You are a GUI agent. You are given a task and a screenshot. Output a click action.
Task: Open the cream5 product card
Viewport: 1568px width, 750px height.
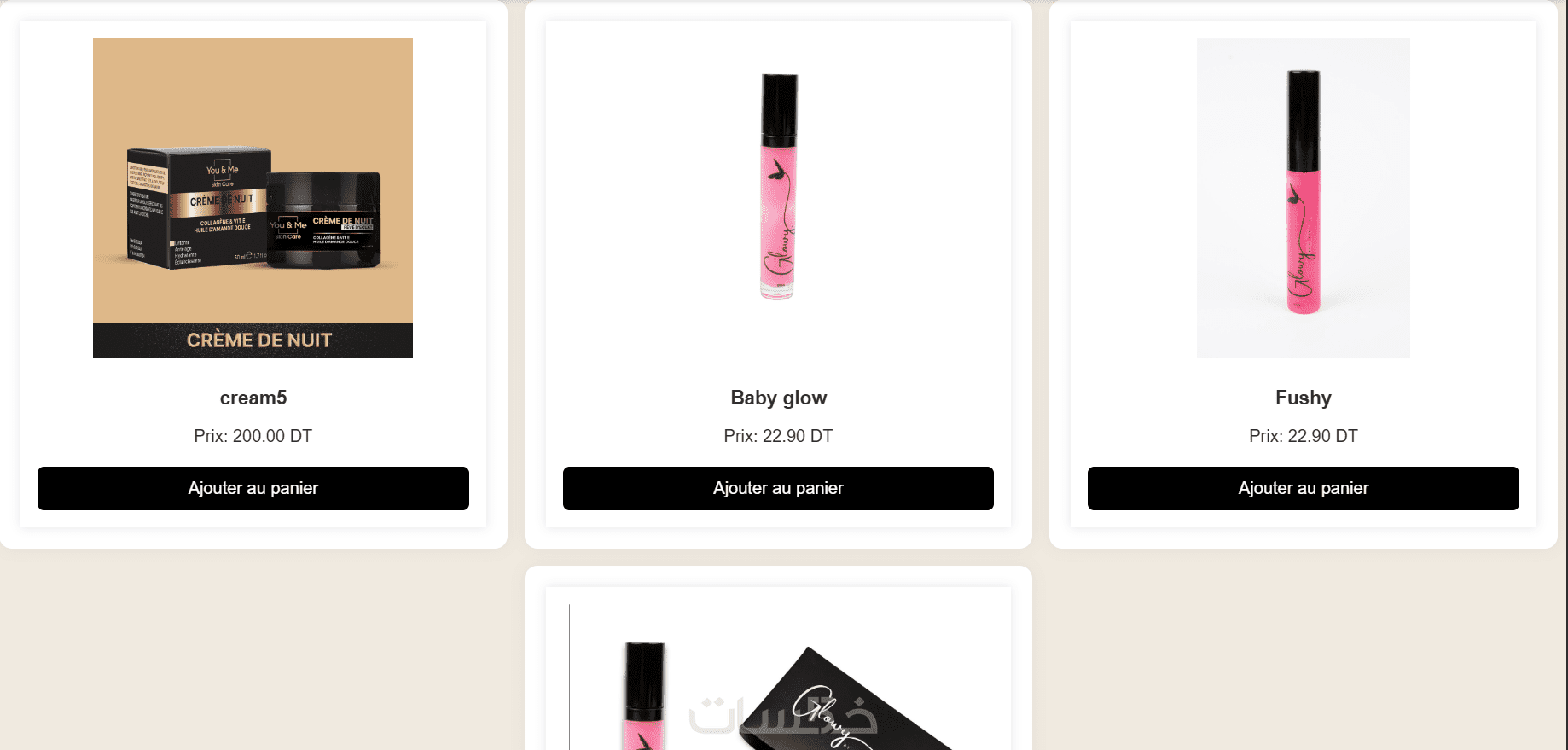[x=253, y=198]
